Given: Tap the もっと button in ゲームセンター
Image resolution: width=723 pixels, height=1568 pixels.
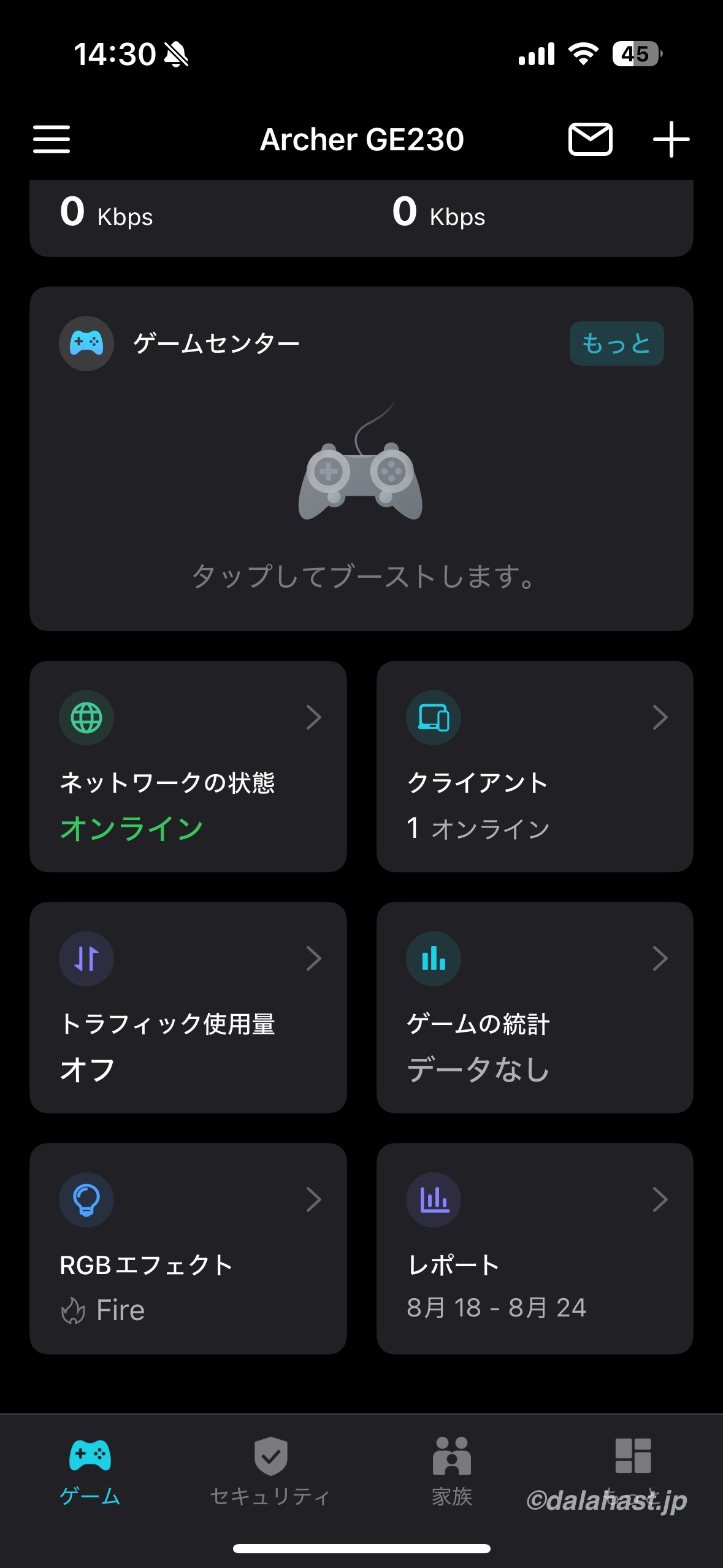Looking at the screenshot, I should click(x=616, y=344).
